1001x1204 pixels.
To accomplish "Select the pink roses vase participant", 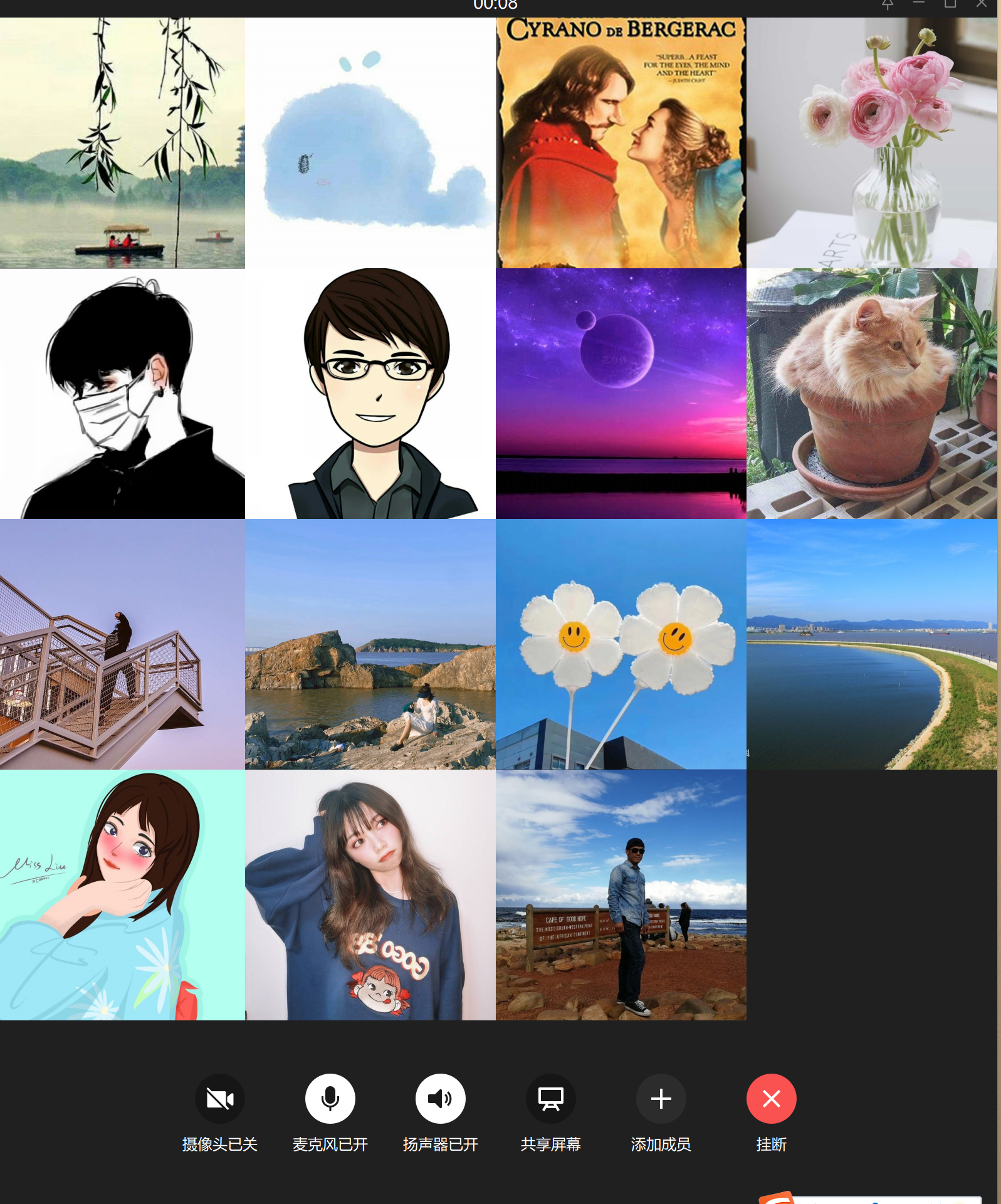I will click(871, 143).
